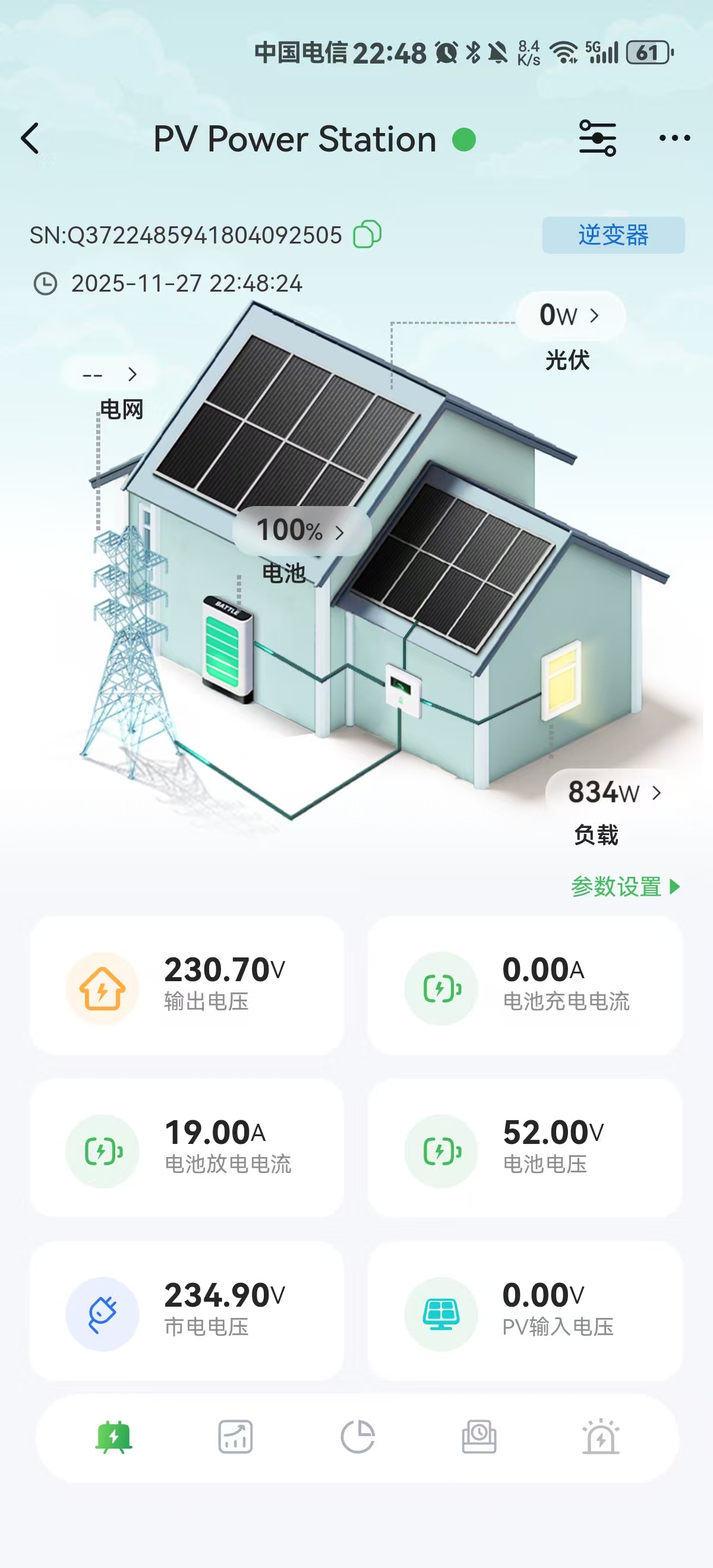Open the three-dot overflow menu

[674, 139]
